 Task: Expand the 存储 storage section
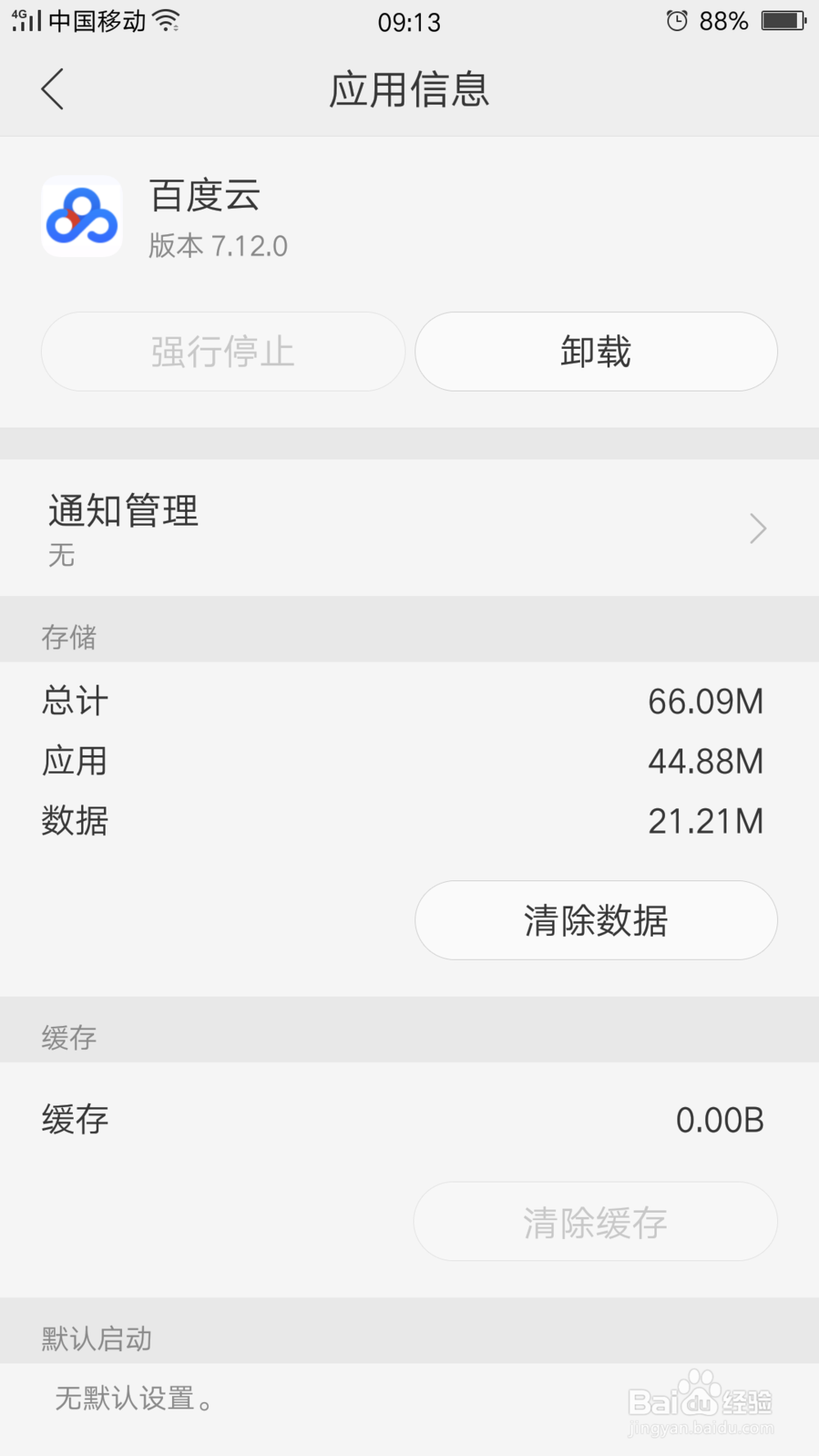click(x=69, y=638)
